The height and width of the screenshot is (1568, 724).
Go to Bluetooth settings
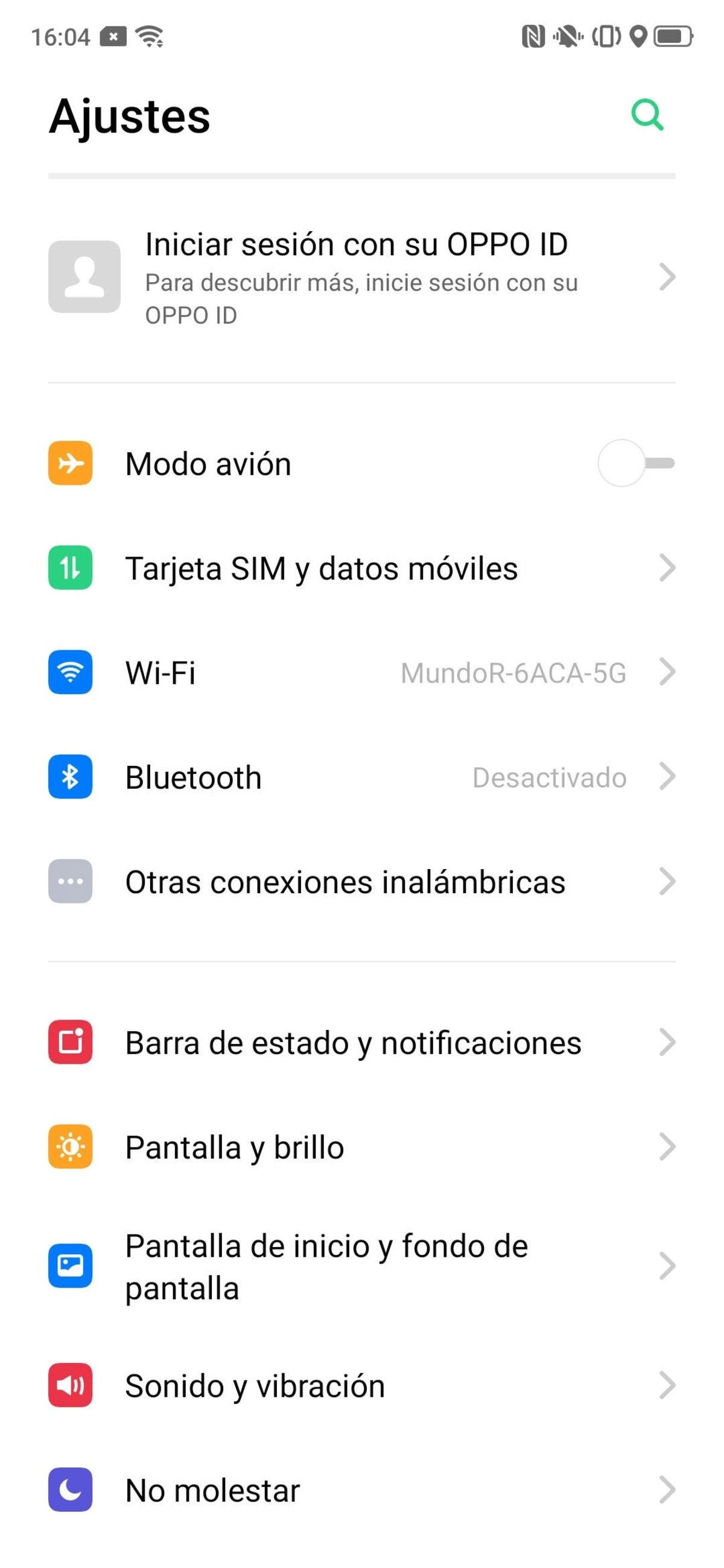click(361, 777)
